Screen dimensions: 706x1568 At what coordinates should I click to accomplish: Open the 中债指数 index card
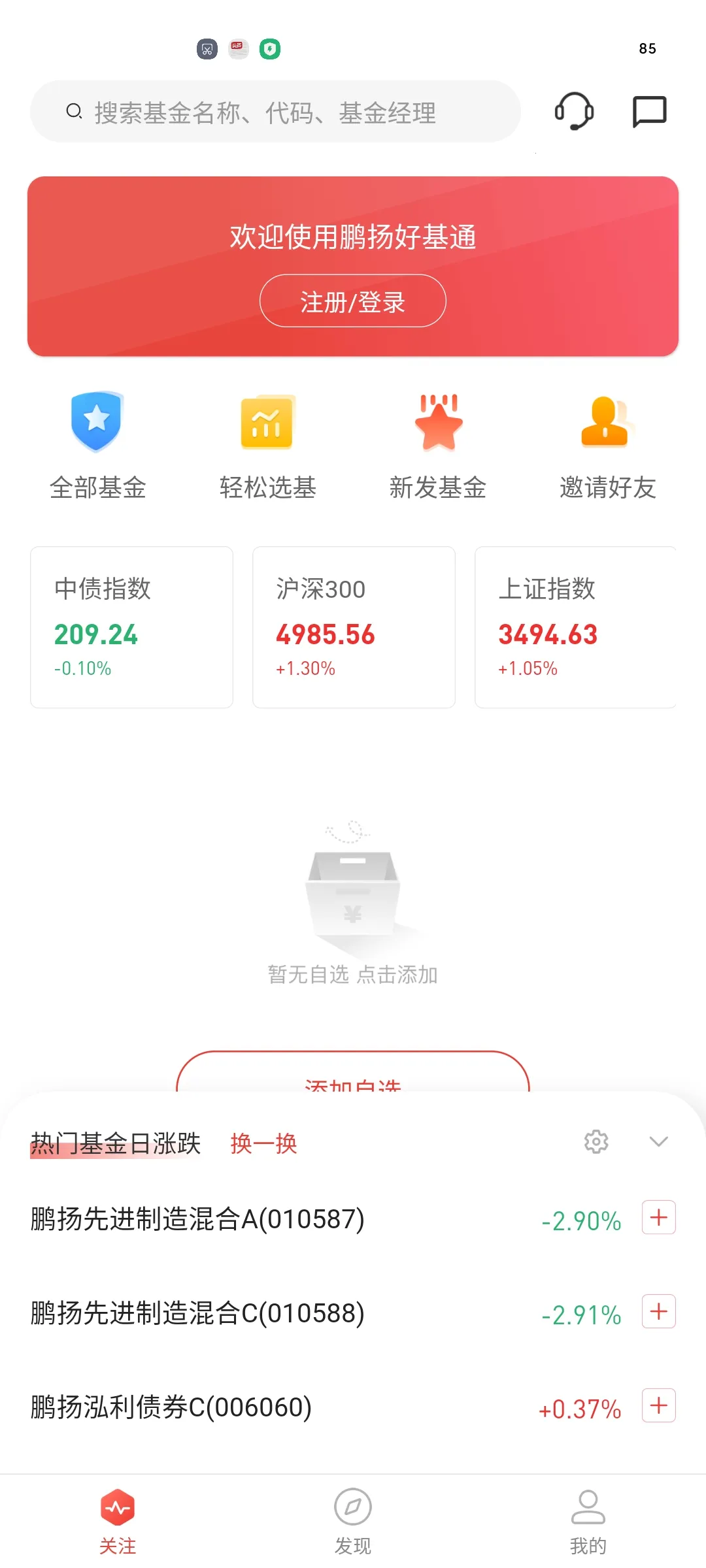point(131,627)
